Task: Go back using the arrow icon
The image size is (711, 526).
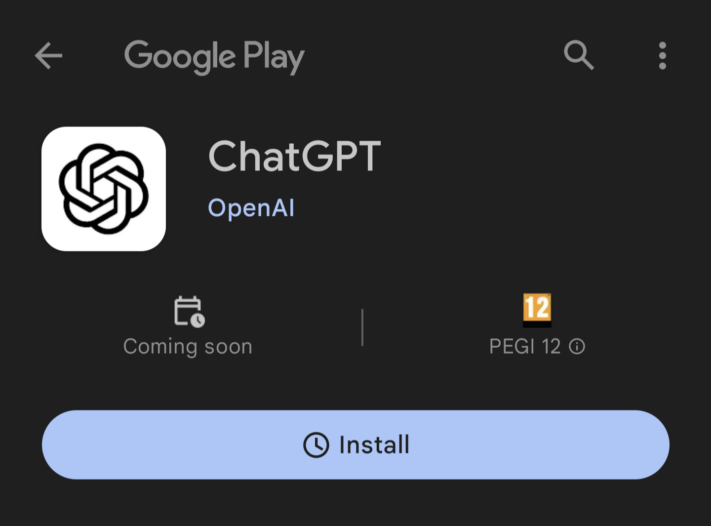Action: (x=48, y=56)
